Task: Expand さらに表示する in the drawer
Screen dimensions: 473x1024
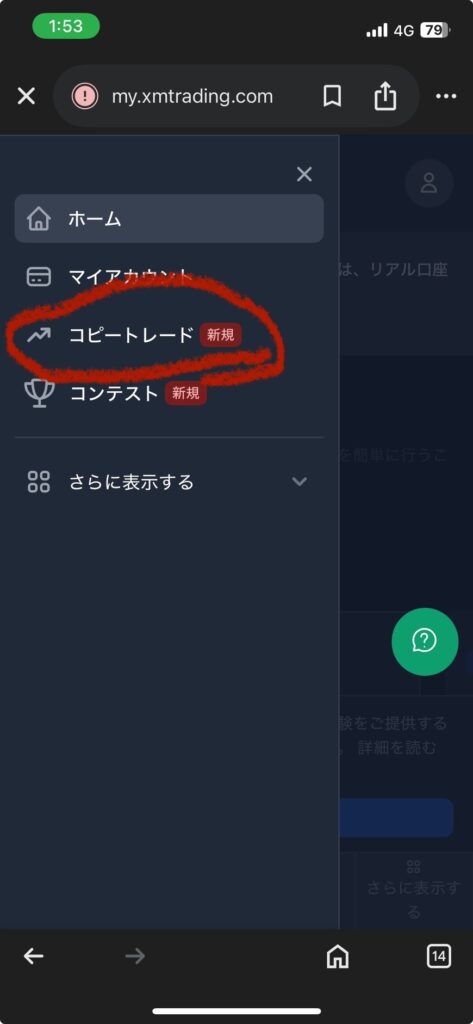Action: [x=169, y=482]
